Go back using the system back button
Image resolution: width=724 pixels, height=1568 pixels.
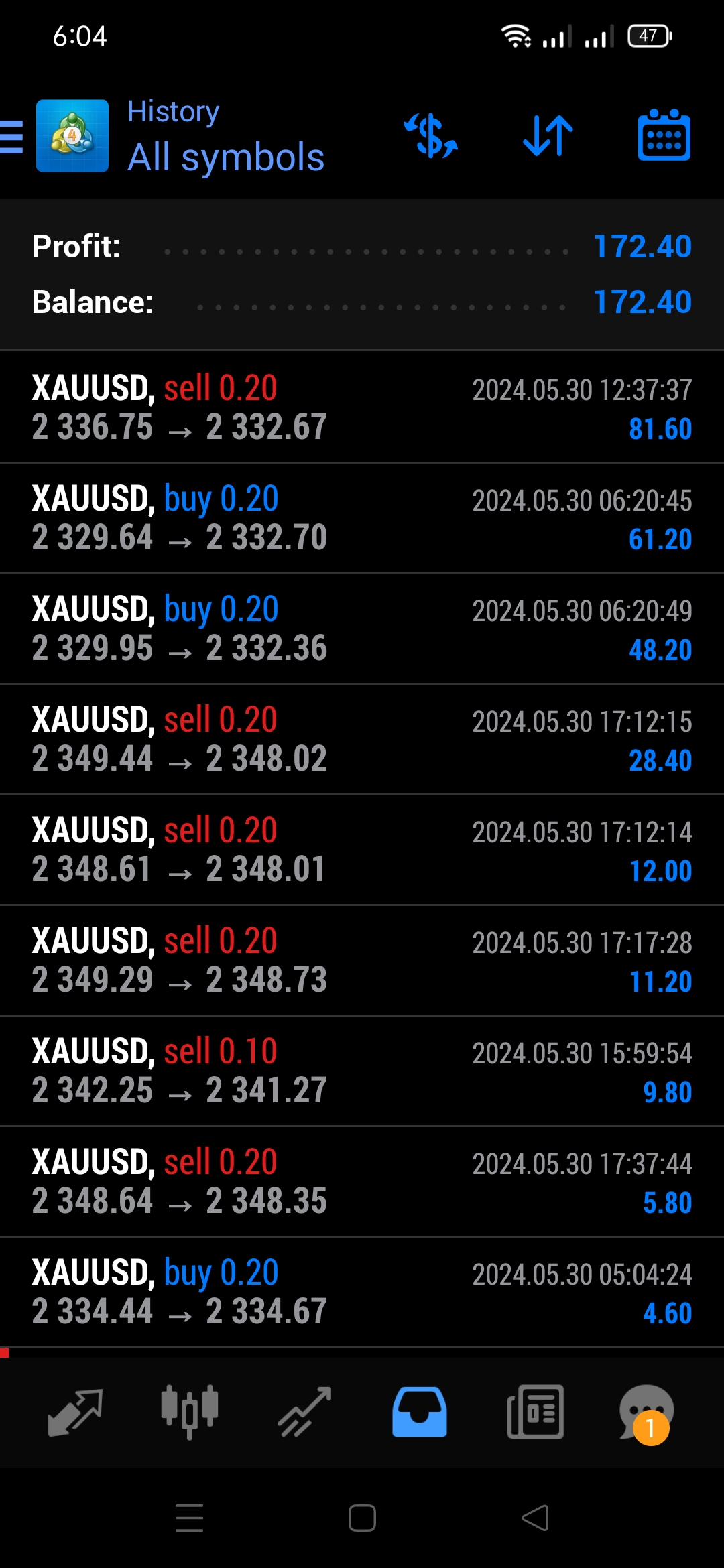pyautogui.click(x=535, y=1518)
